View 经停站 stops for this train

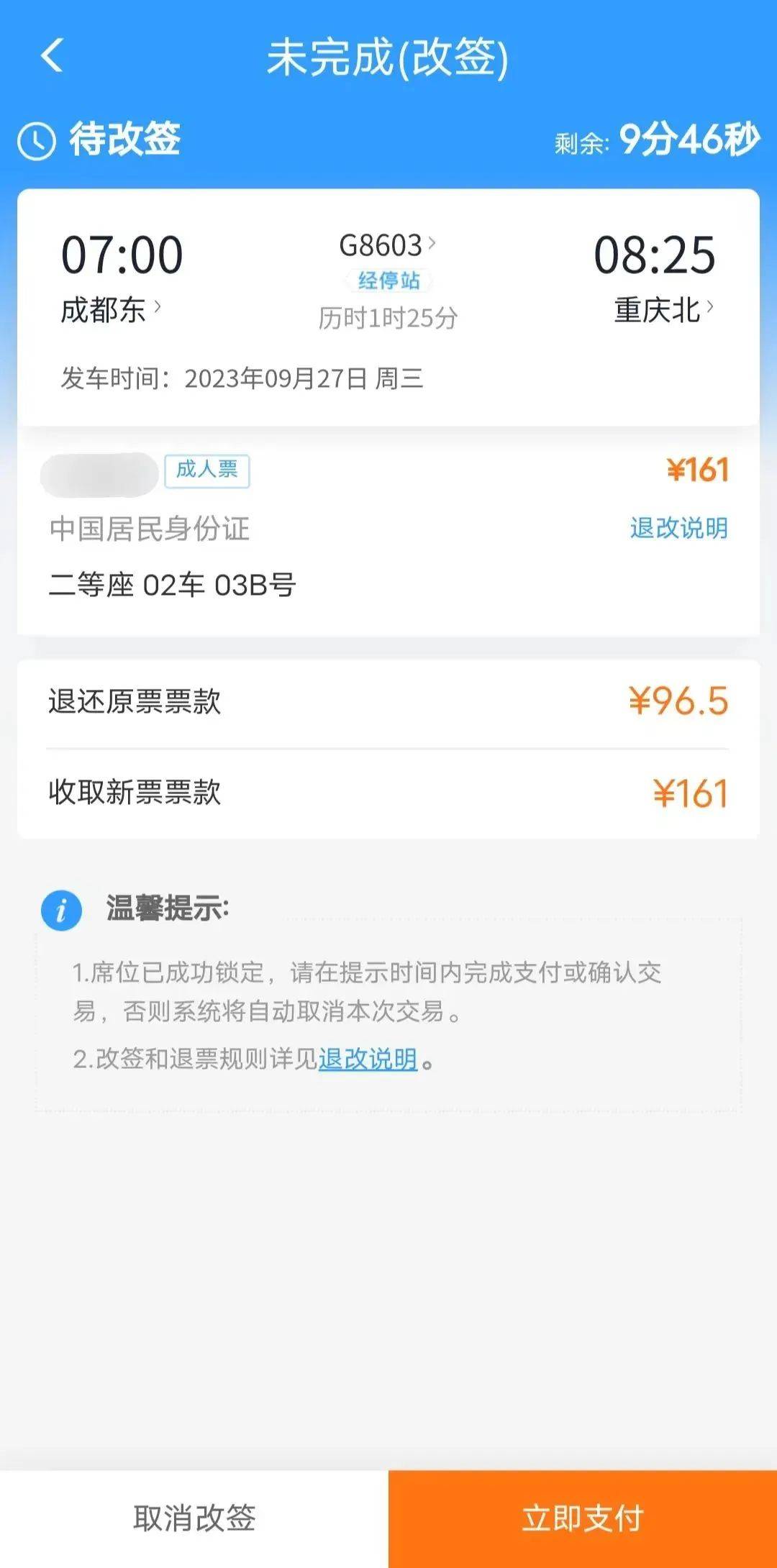tap(388, 281)
